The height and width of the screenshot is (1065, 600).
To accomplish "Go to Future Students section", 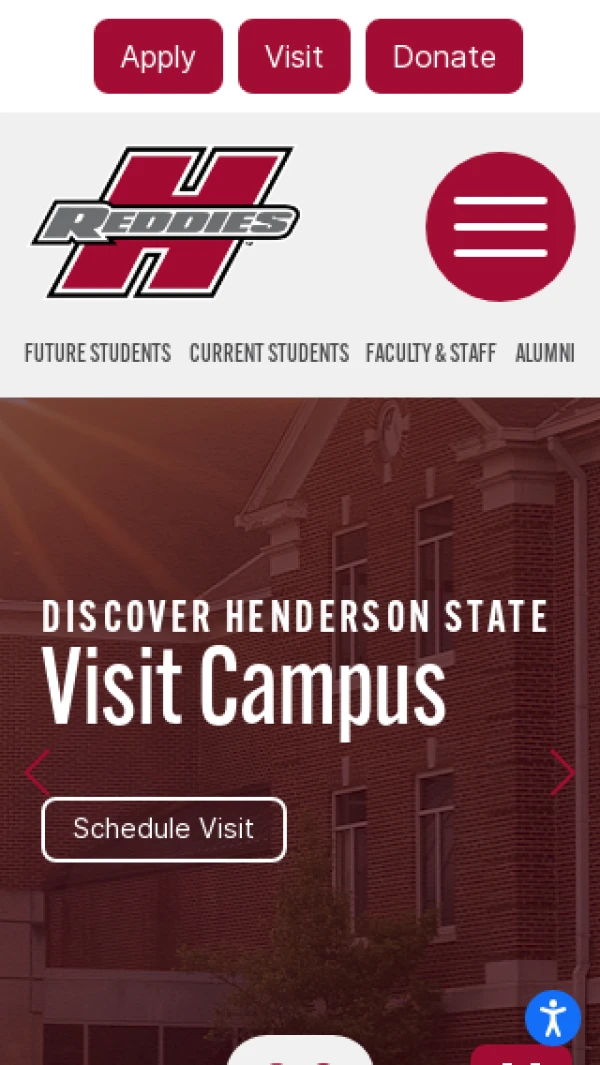I will tap(97, 353).
